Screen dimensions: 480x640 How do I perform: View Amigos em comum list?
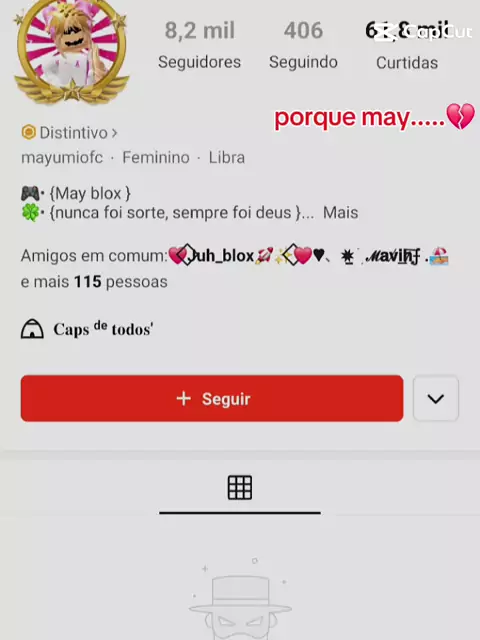pyautogui.click(x=235, y=268)
